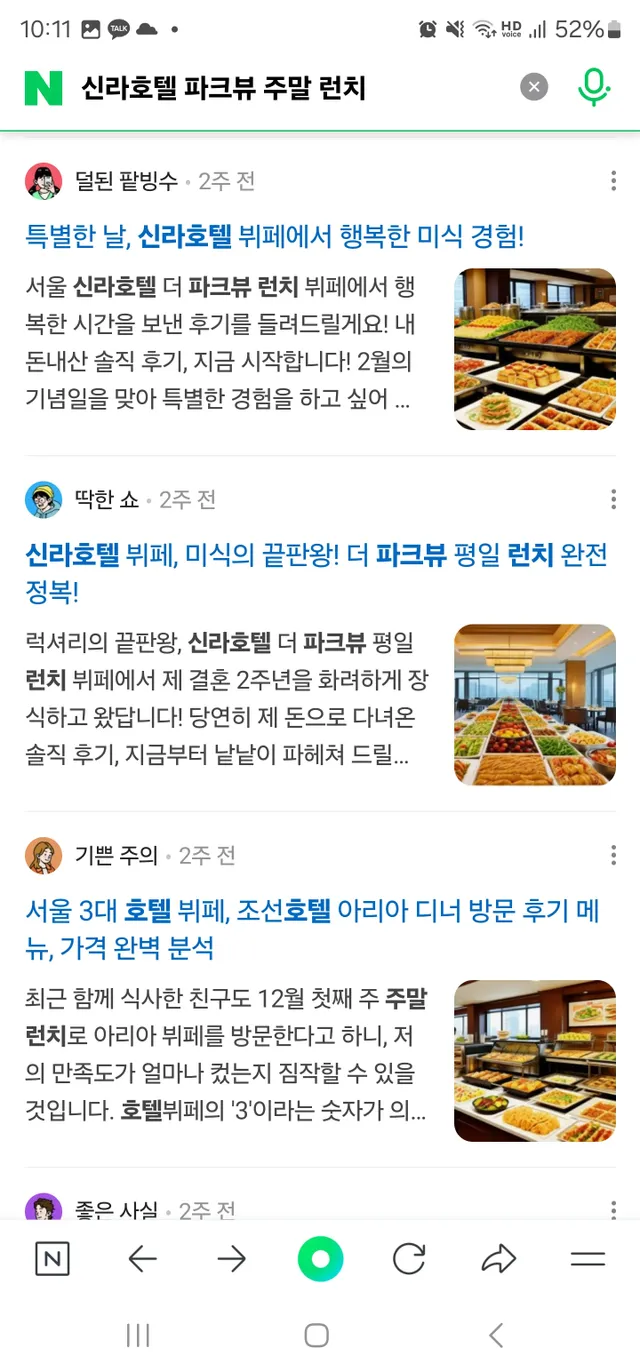
Task: Open the overflow menu on 덜된 팥빙수's post
Action: [613, 181]
